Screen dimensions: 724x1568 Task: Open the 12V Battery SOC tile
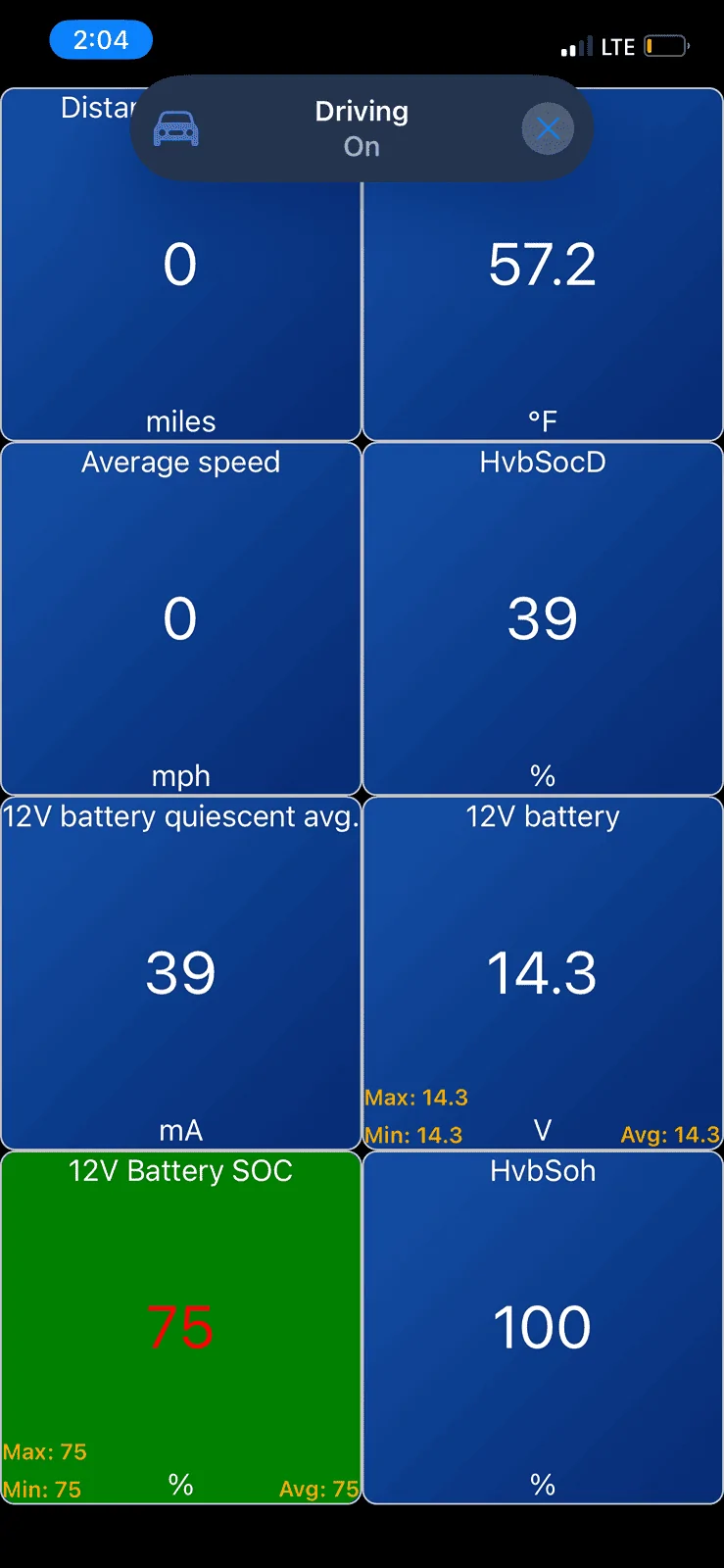[x=181, y=1328]
